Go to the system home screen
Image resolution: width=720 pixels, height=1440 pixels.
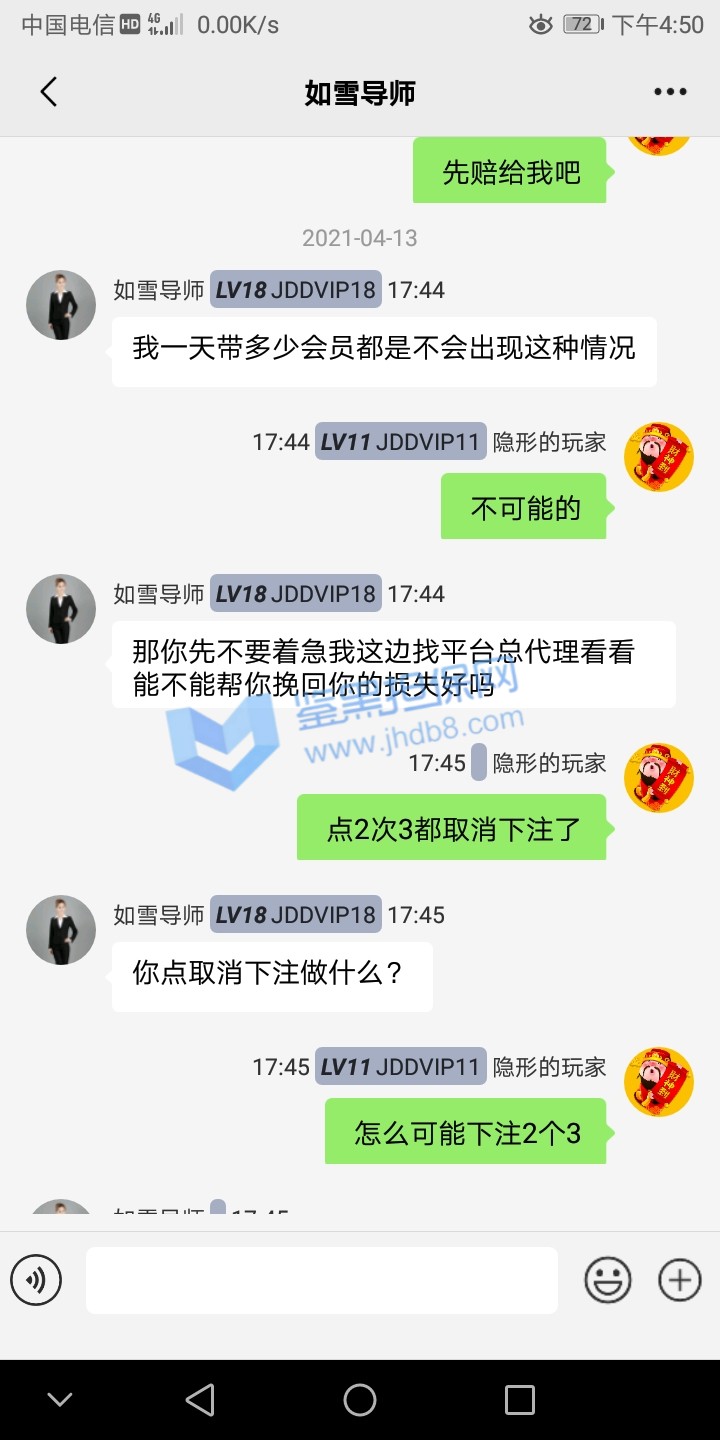(360, 1400)
